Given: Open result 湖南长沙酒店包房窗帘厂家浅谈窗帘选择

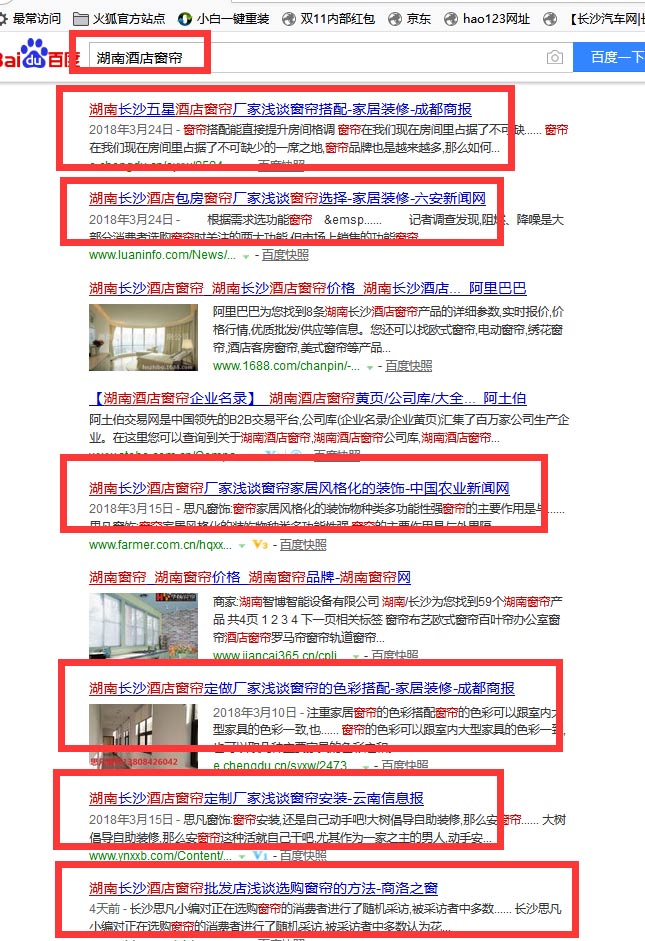Looking at the screenshot, I should point(287,198).
